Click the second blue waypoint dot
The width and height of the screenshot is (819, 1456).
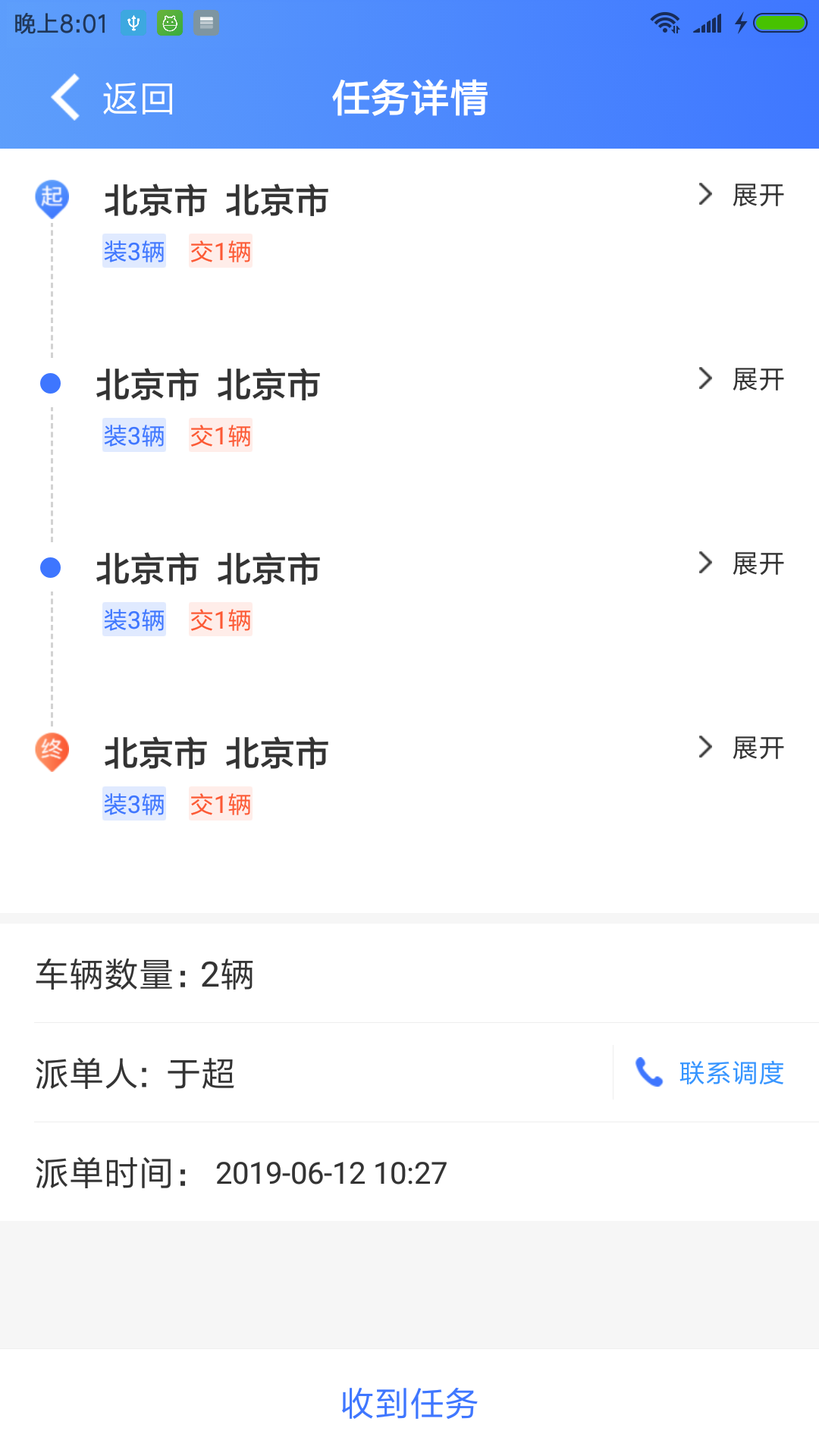(50, 566)
